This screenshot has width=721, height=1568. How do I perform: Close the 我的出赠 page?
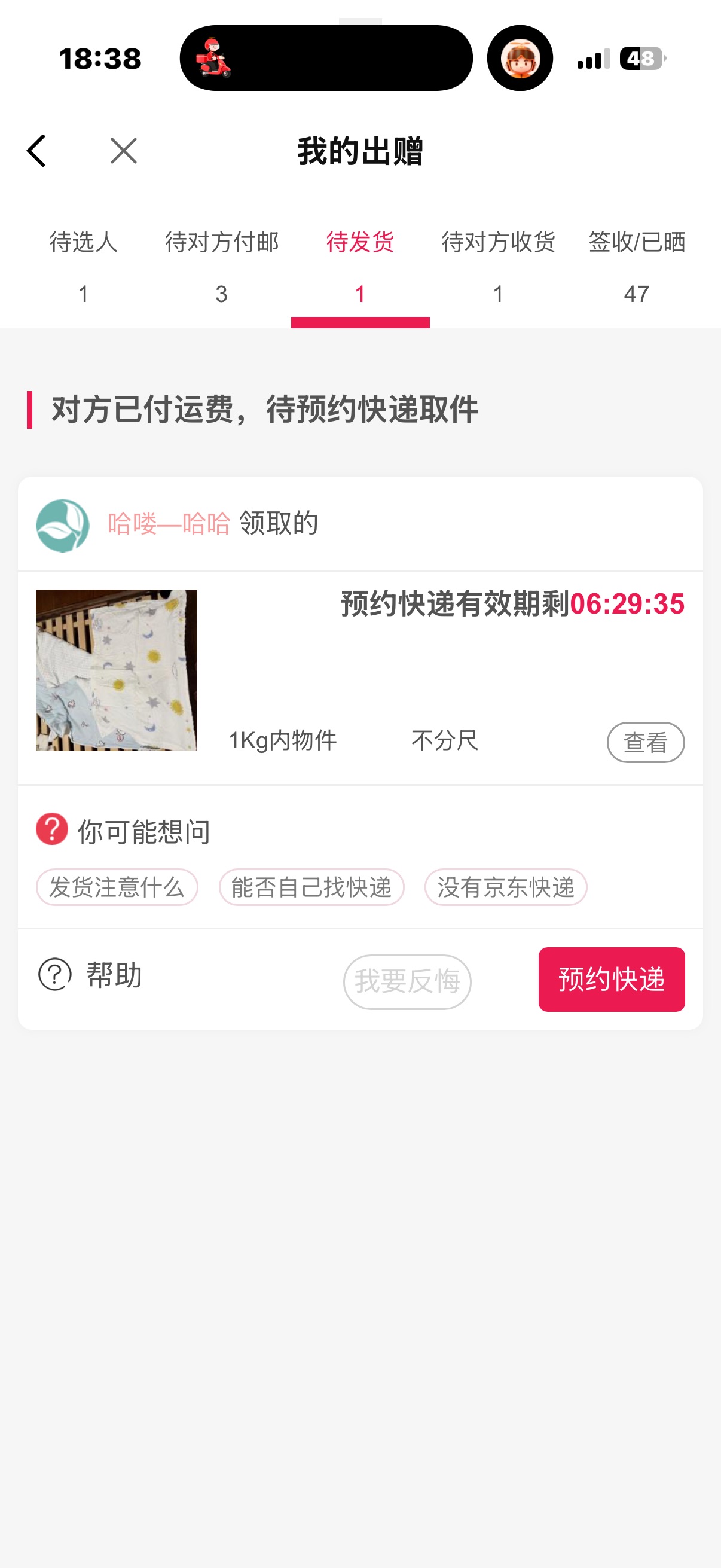pyautogui.click(x=124, y=151)
